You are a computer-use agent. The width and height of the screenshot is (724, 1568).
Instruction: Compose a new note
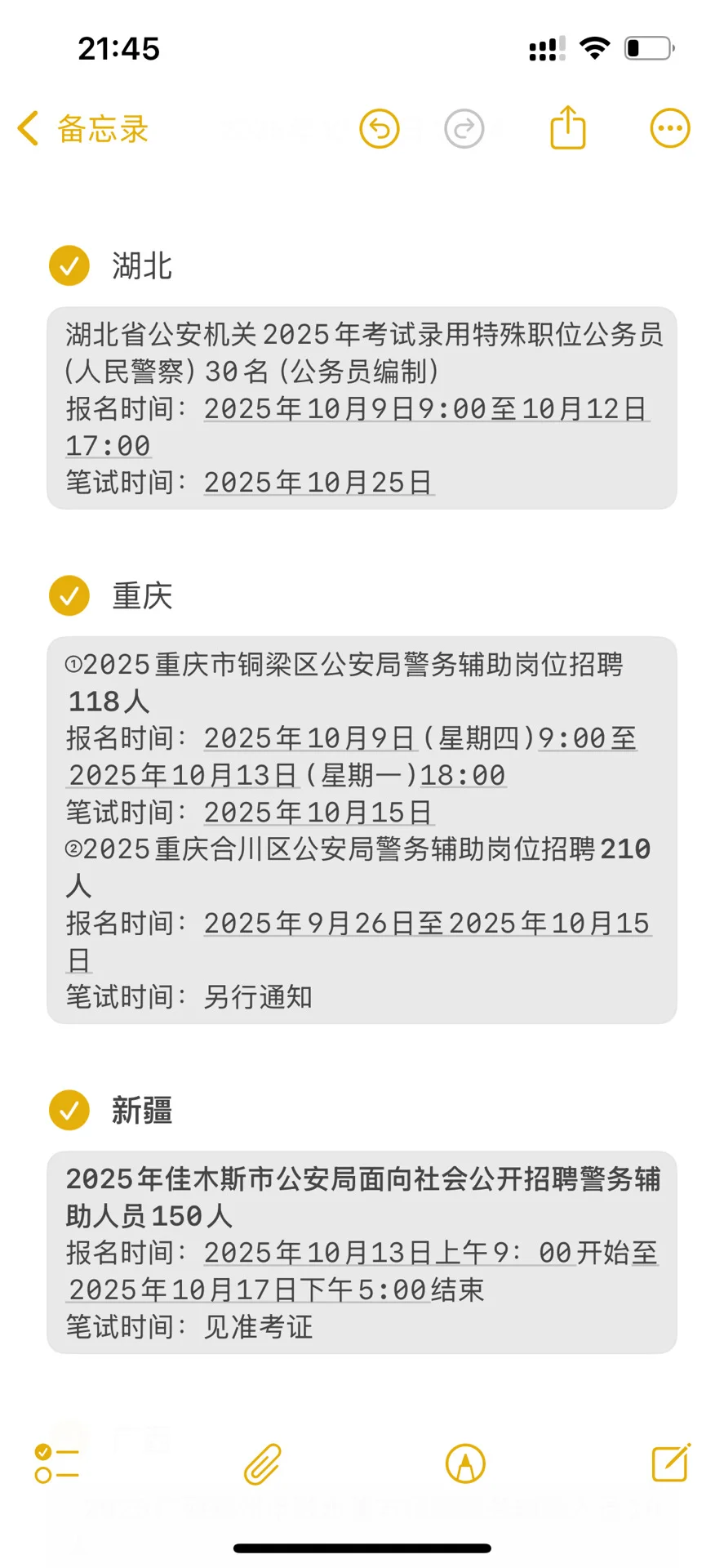[671, 1462]
